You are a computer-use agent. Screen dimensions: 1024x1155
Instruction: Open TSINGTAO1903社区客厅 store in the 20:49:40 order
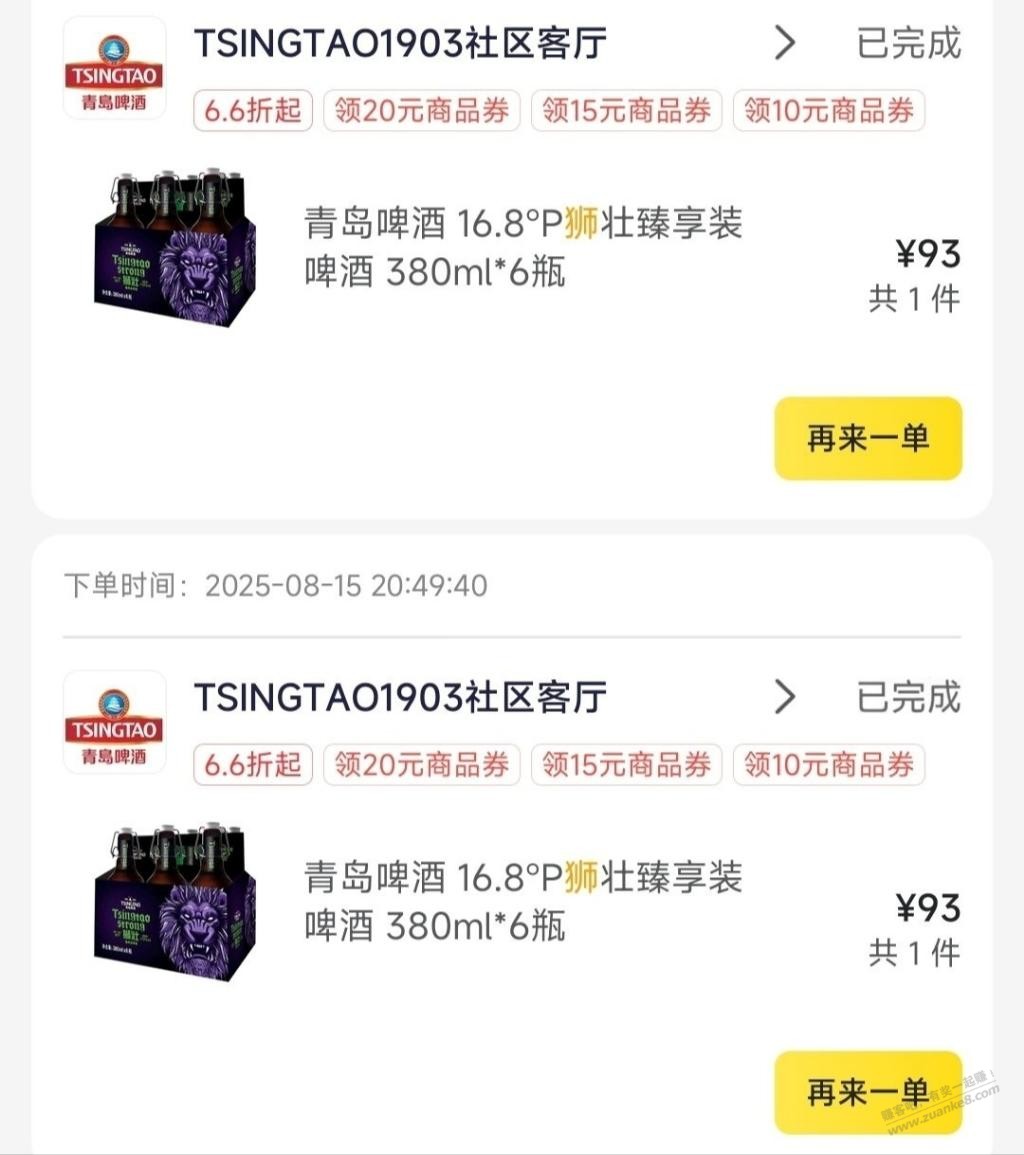pyautogui.click(x=400, y=697)
